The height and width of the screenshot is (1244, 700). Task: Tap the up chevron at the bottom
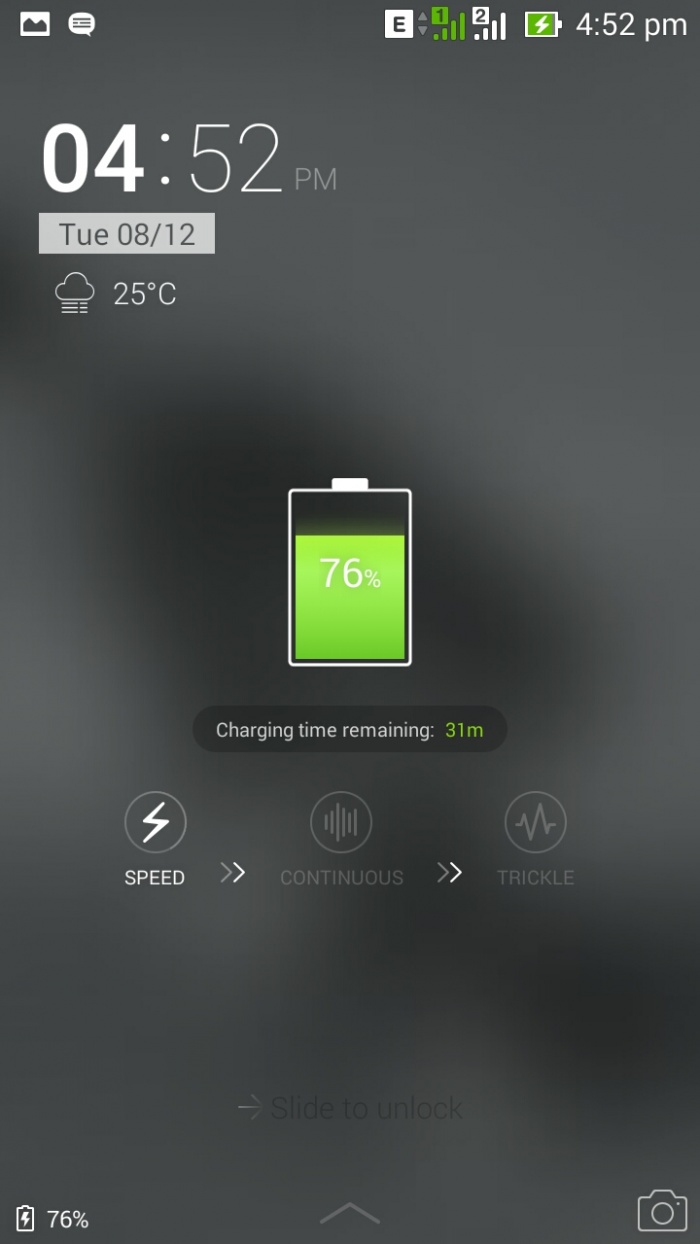pyautogui.click(x=350, y=1213)
